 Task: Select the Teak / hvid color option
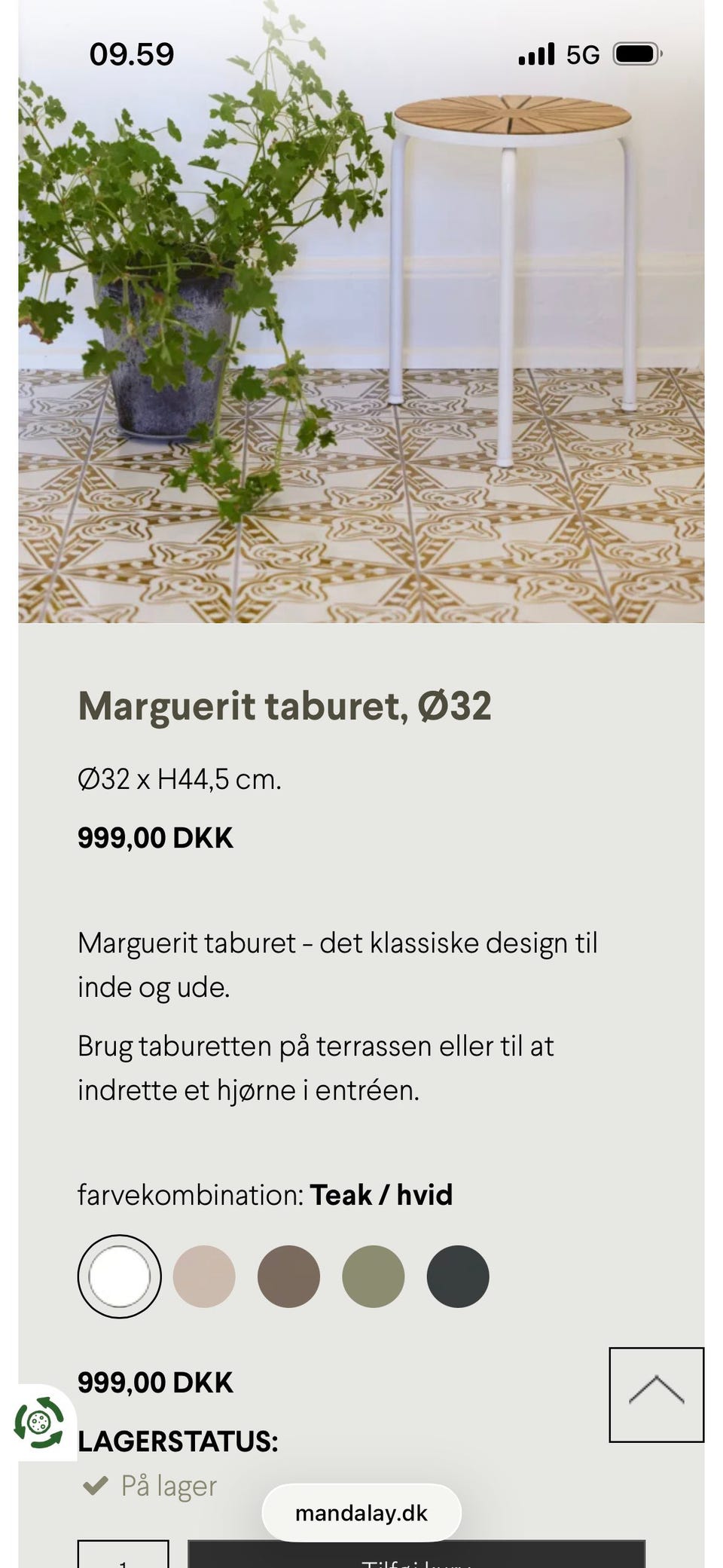coord(120,1276)
